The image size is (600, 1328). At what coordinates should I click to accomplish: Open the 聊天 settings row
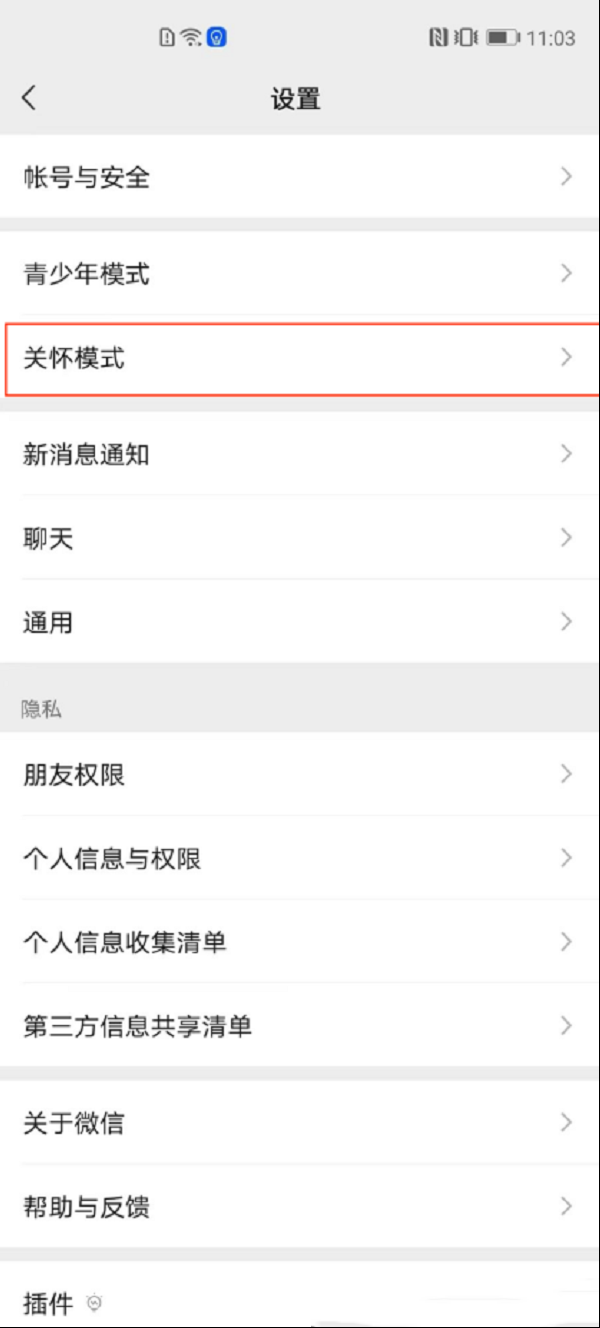[300, 538]
